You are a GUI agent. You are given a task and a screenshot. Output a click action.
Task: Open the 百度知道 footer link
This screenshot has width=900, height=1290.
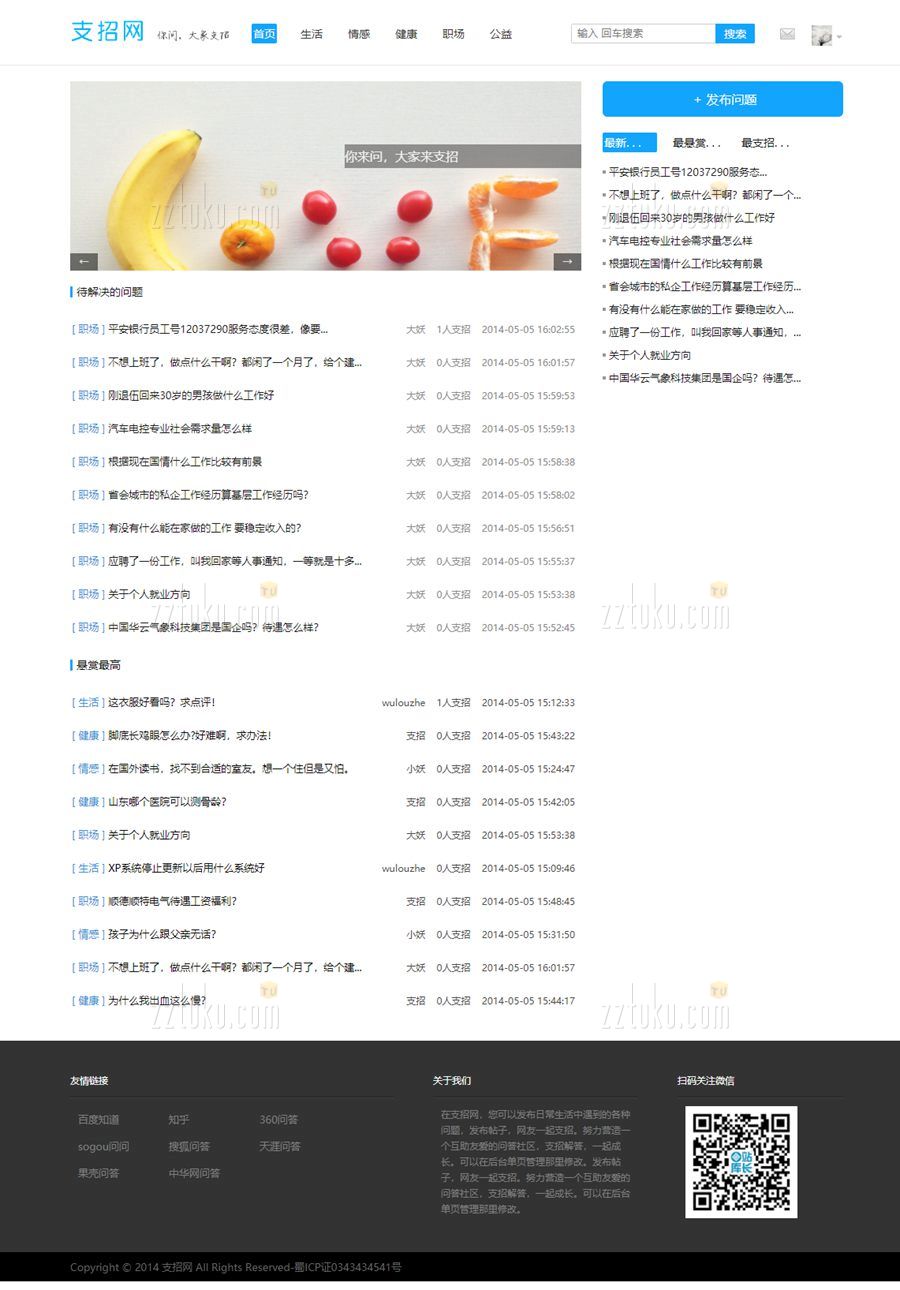[99, 1120]
